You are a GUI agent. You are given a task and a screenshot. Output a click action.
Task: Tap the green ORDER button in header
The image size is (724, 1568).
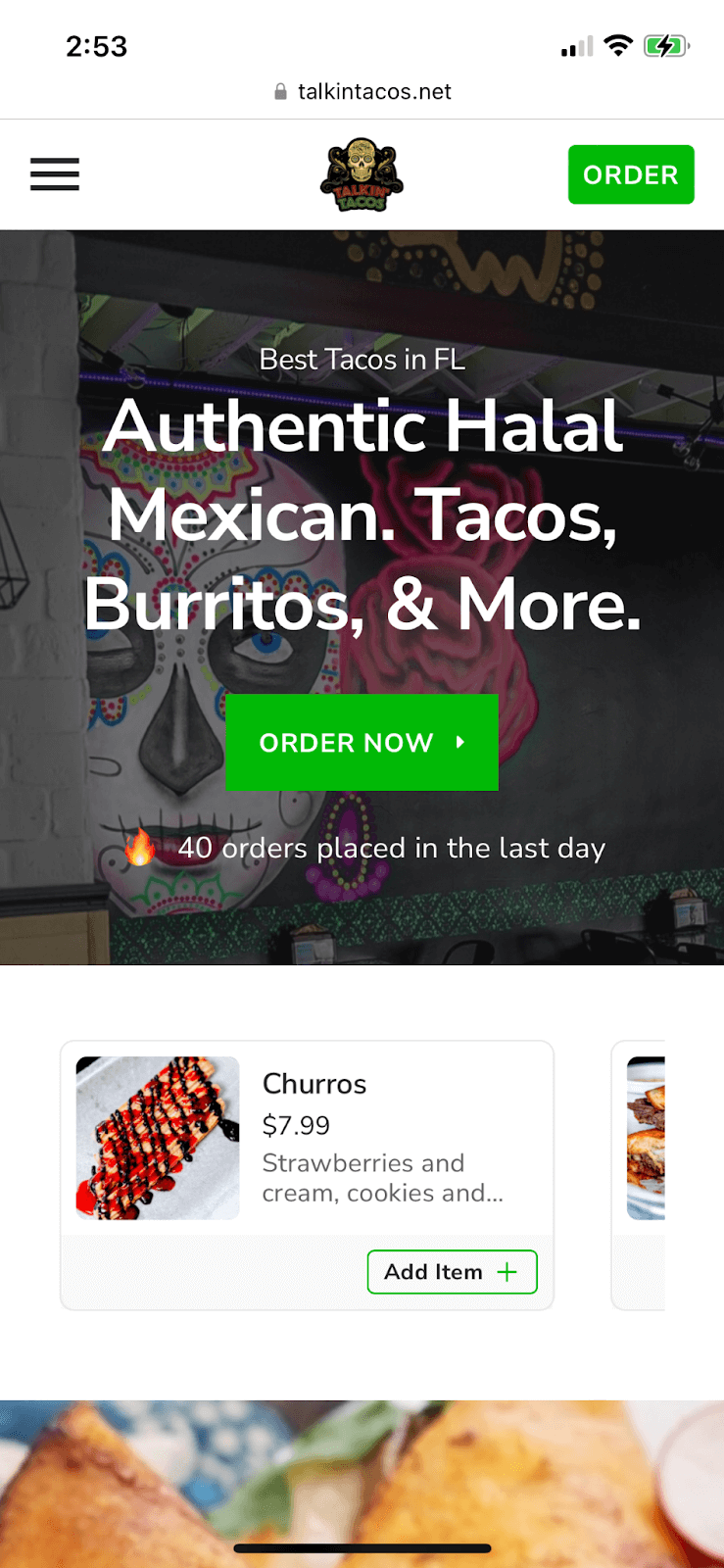pyautogui.click(x=631, y=174)
